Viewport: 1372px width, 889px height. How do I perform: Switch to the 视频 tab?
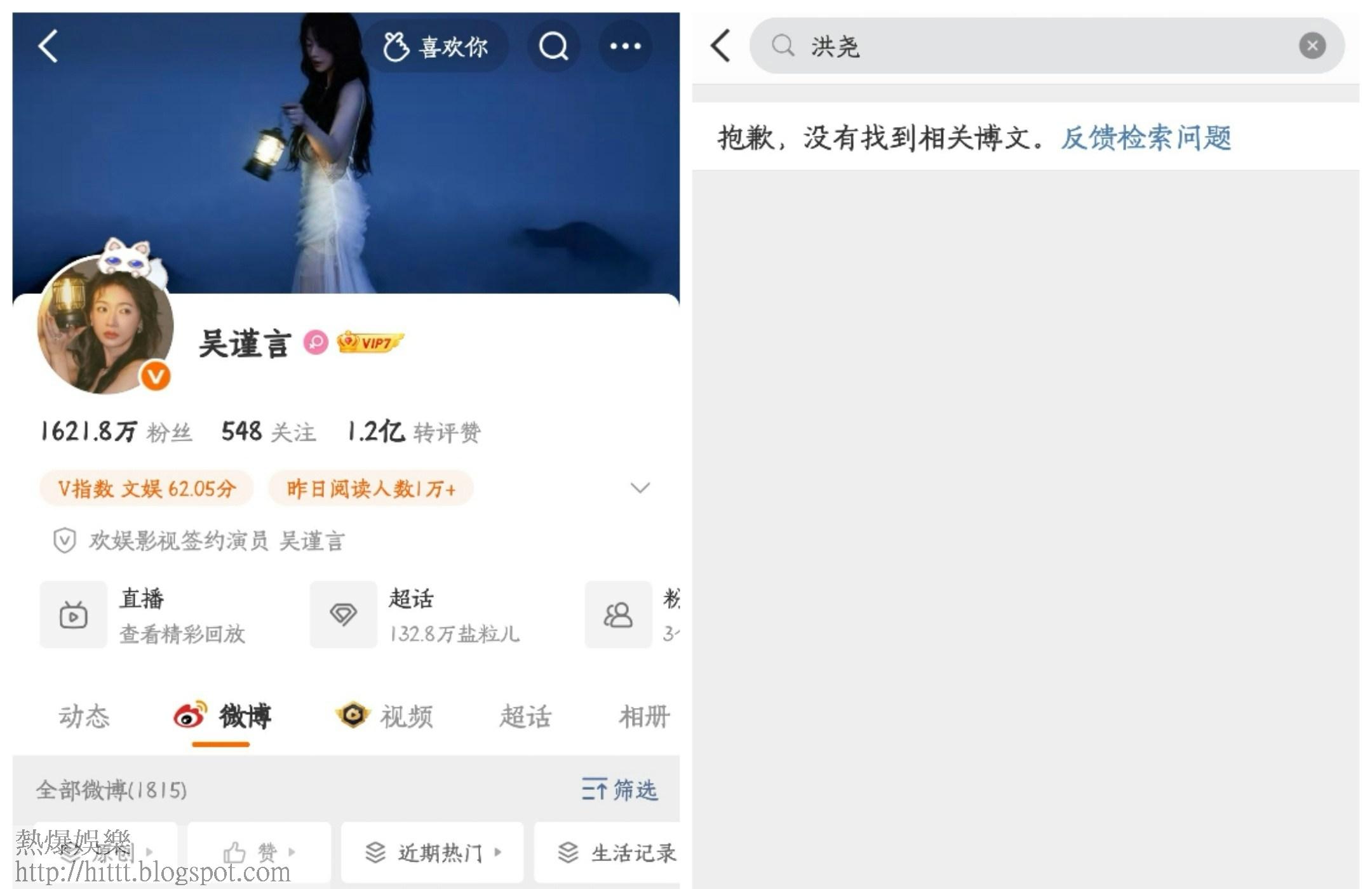[x=386, y=716]
